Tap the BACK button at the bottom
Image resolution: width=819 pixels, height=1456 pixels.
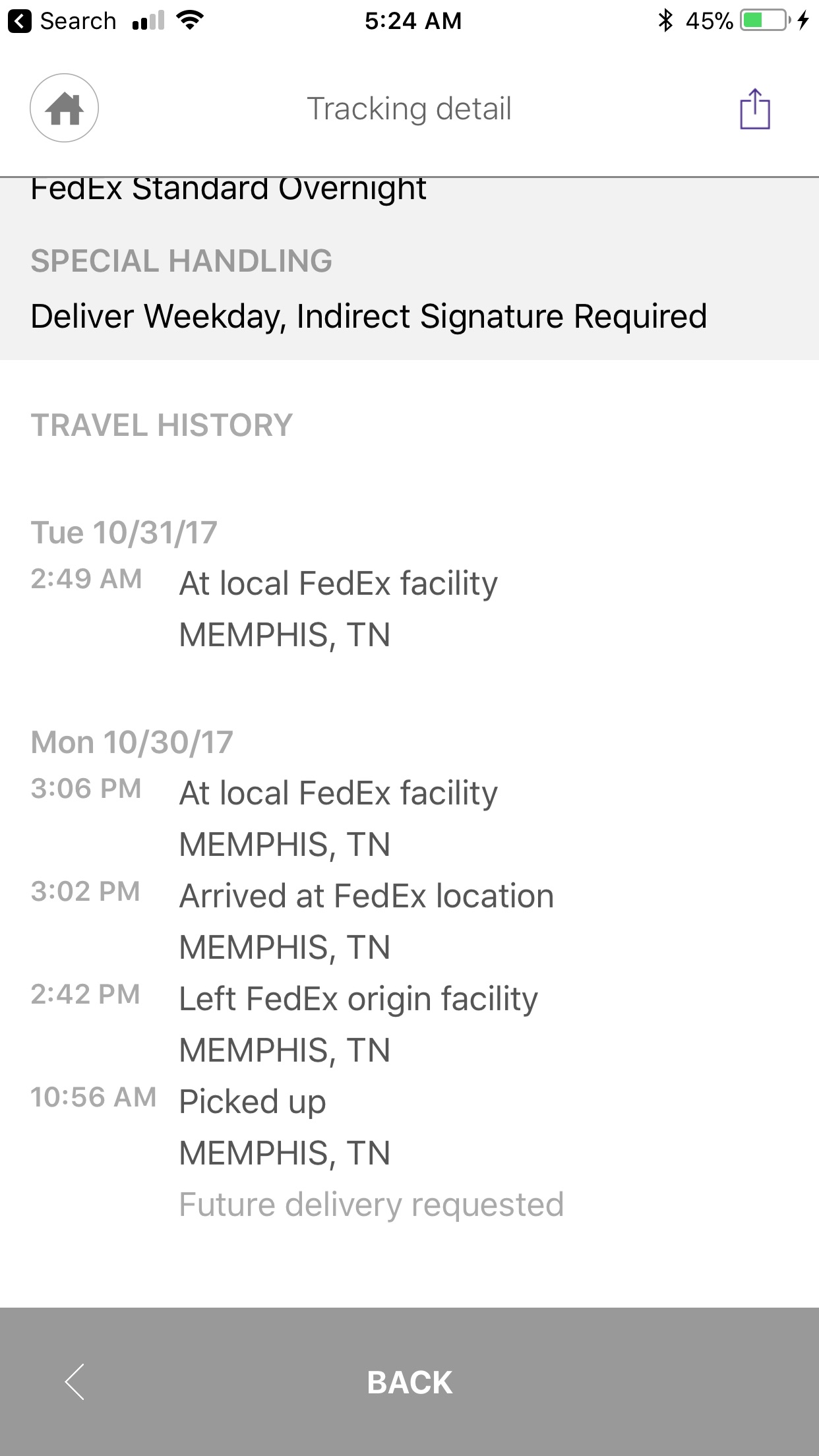[409, 1382]
